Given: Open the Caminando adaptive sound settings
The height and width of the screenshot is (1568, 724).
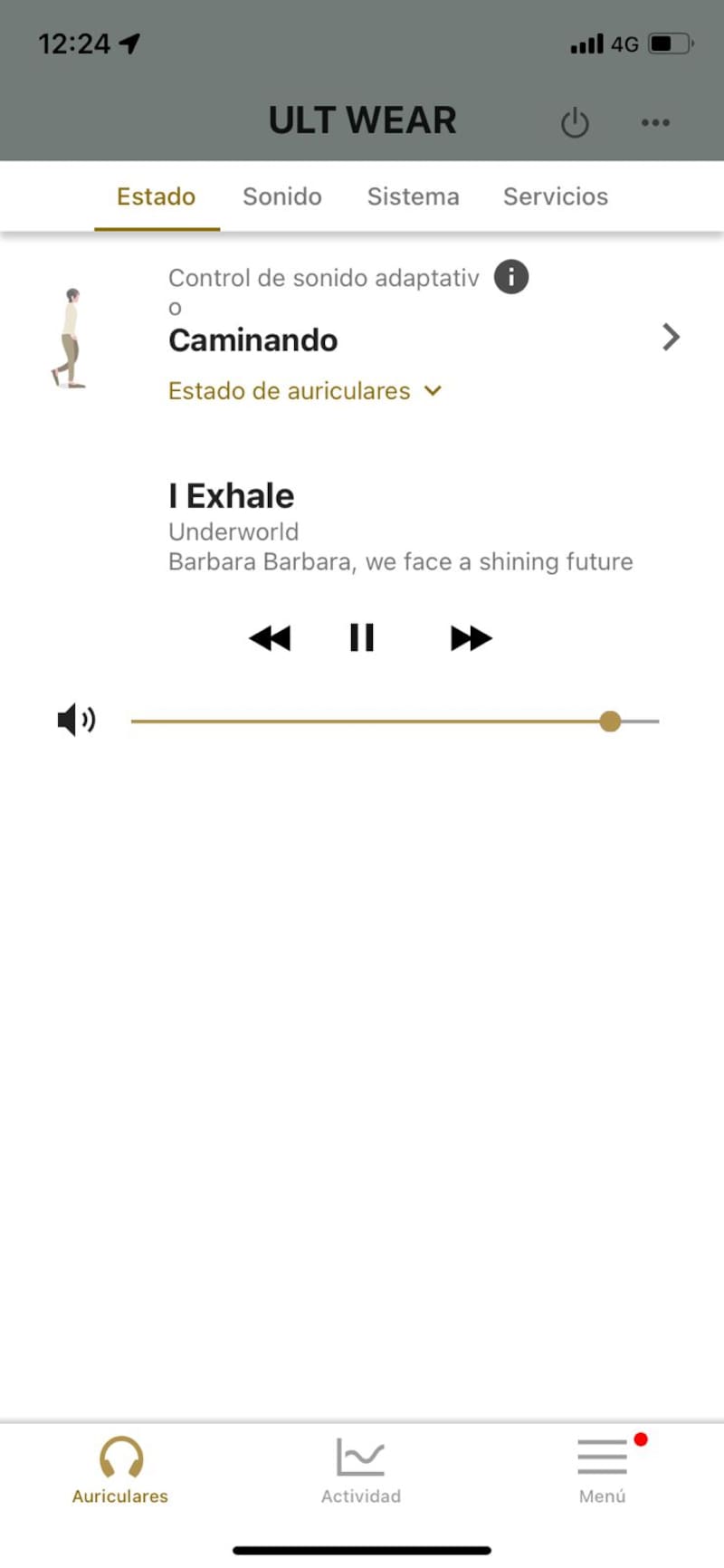Looking at the screenshot, I should click(x=670, y=338).
